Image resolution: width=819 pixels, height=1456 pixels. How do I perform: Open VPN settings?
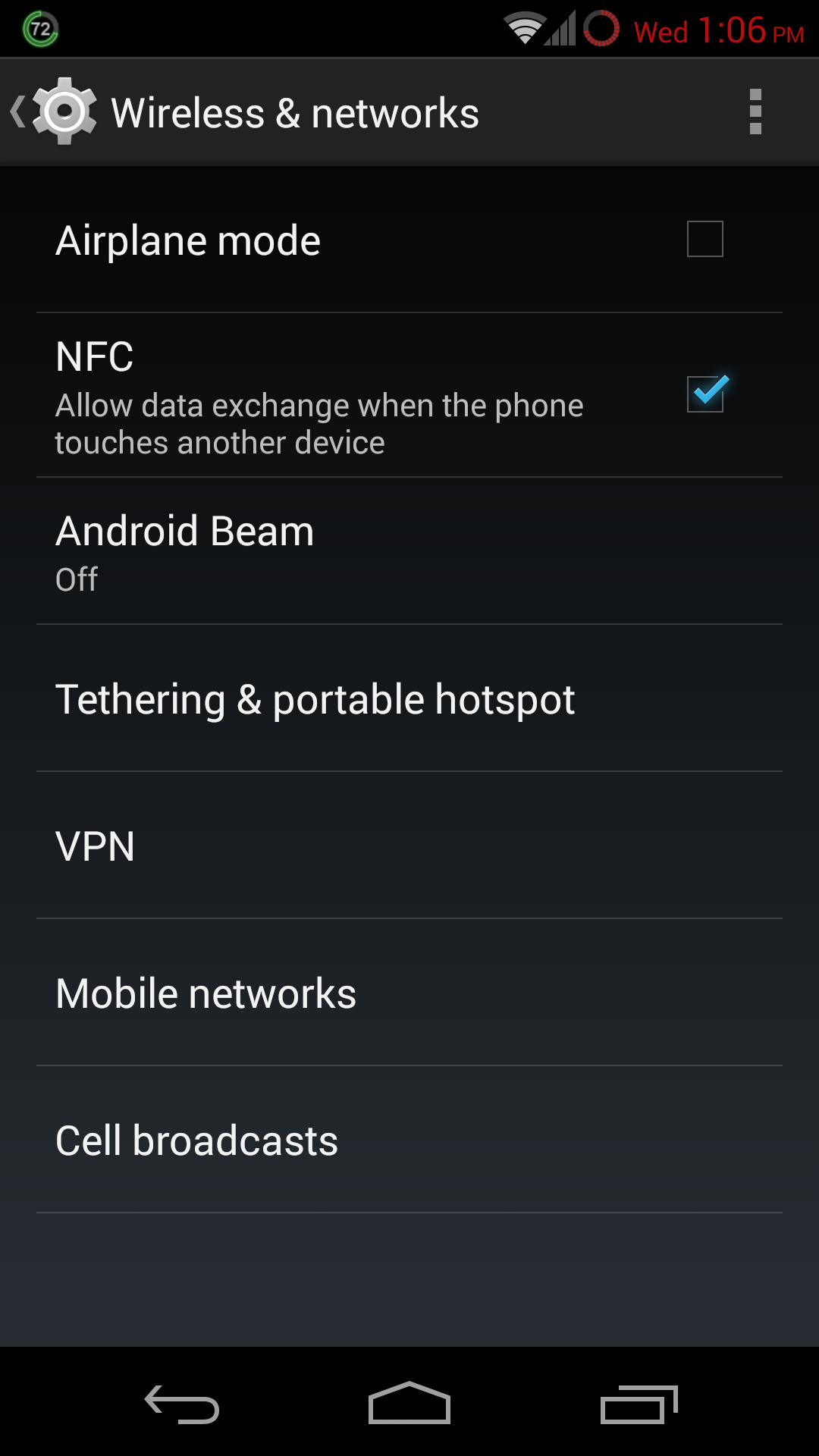[409, 846]
